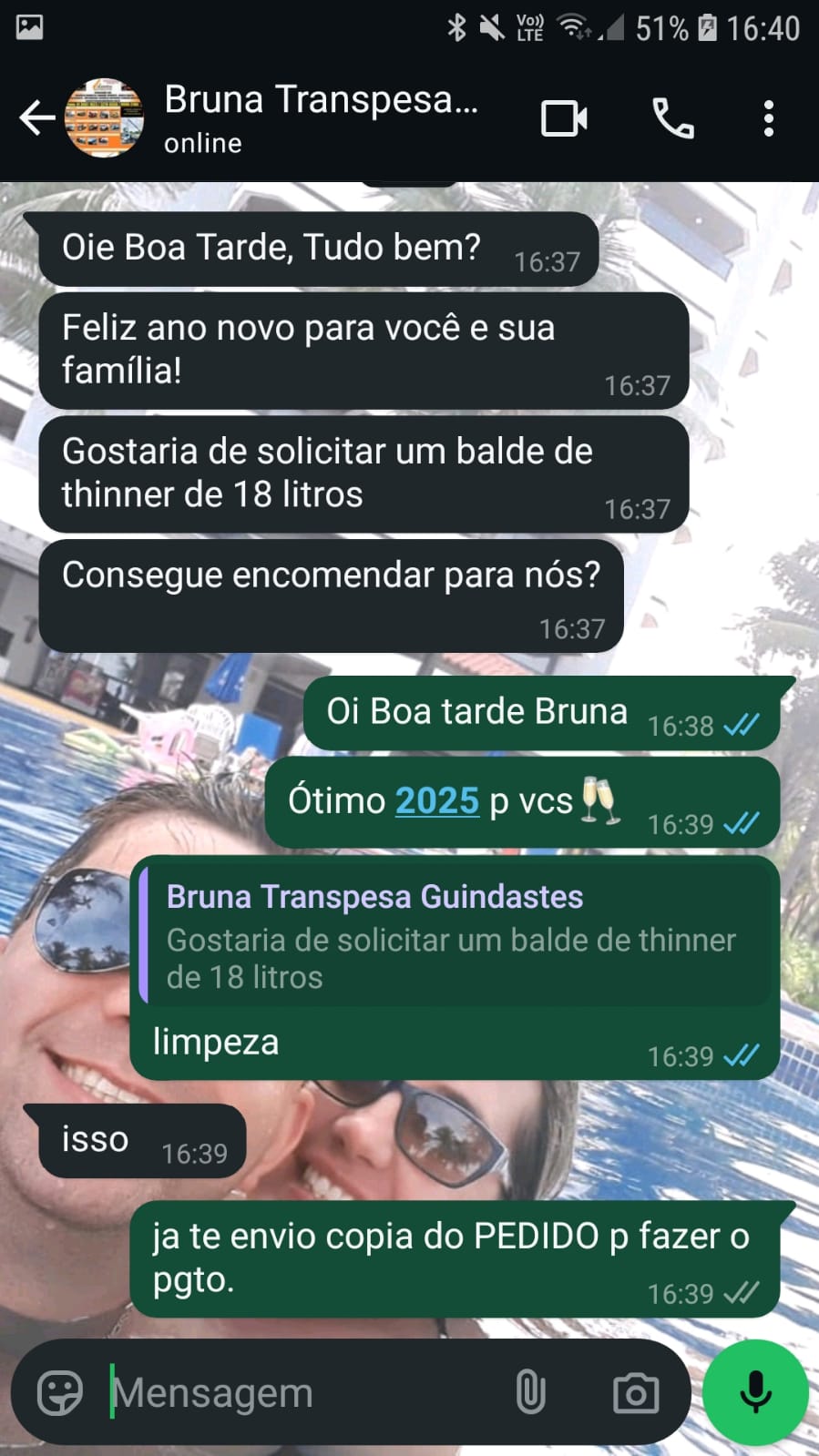This screenshot has height=1456, width=819.
Task: Open Bruna Transpesa contact info
Action: pos(321,118)
